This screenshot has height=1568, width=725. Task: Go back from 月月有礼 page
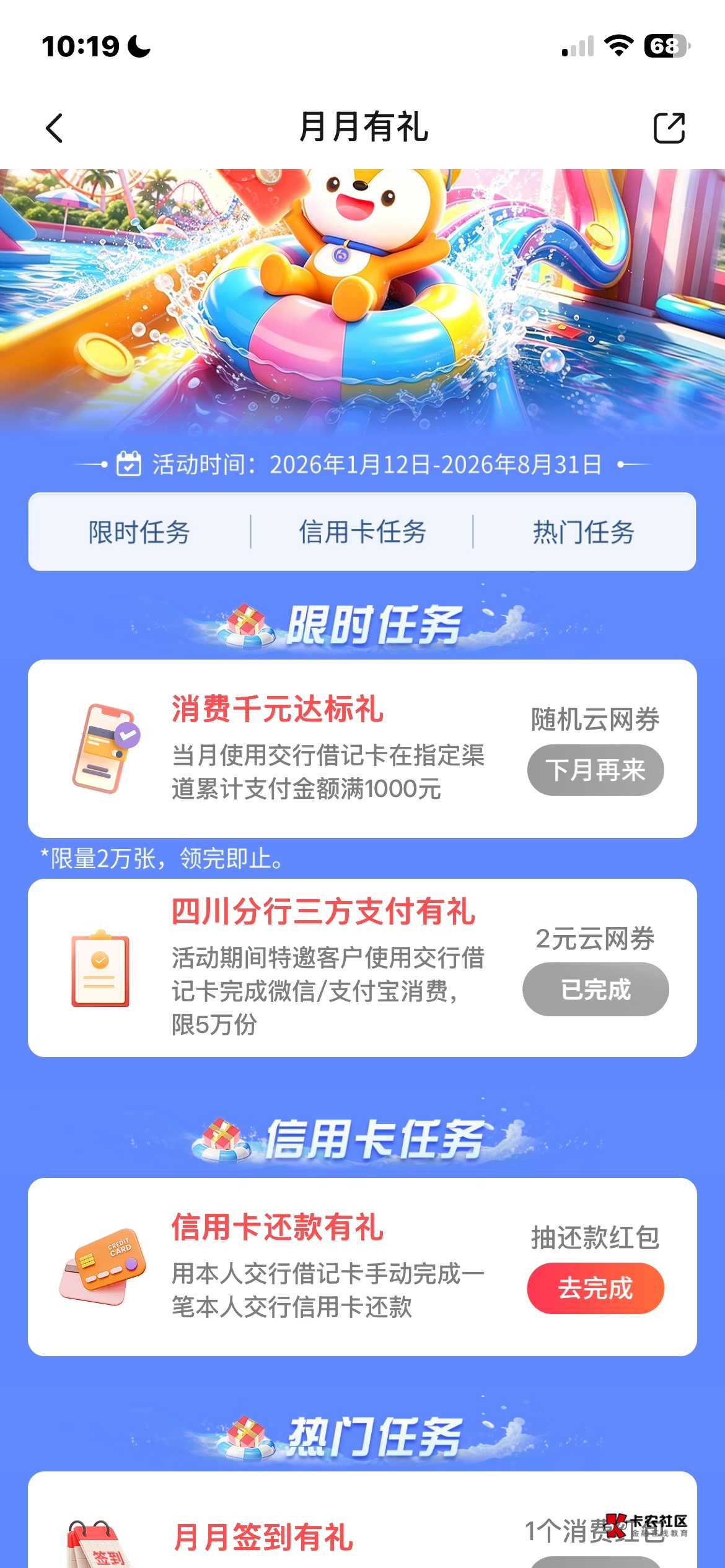(55, 128)
